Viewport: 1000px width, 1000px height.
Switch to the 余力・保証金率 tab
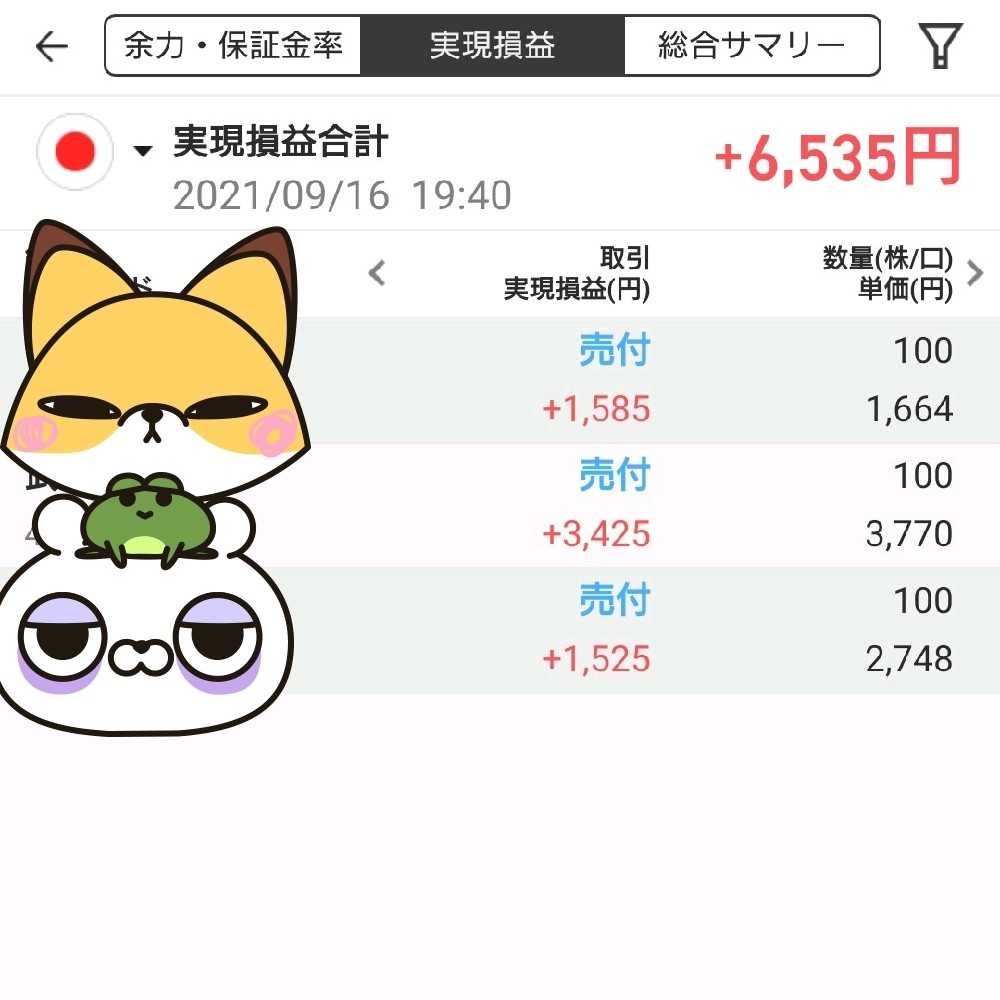point(233,46)
